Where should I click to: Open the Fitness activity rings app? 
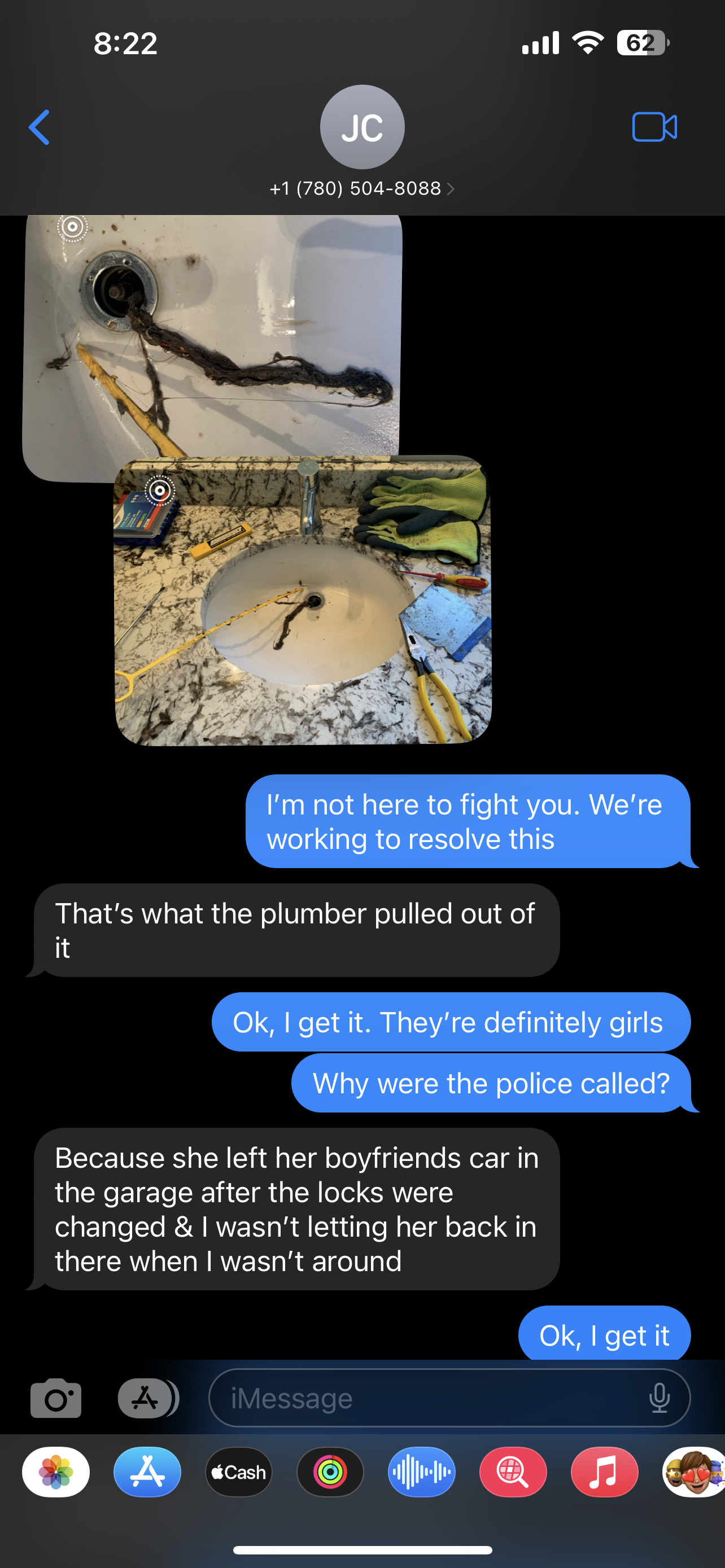(x=330, y=1473)
